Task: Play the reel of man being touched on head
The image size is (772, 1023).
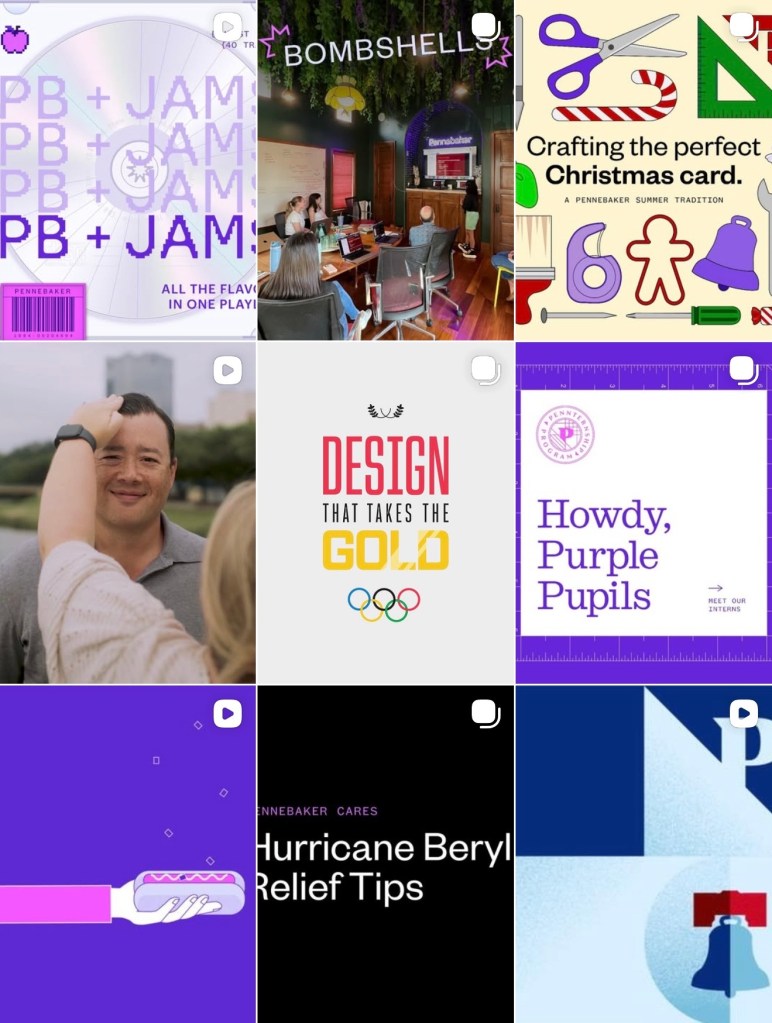Action: tap(127, 512)
